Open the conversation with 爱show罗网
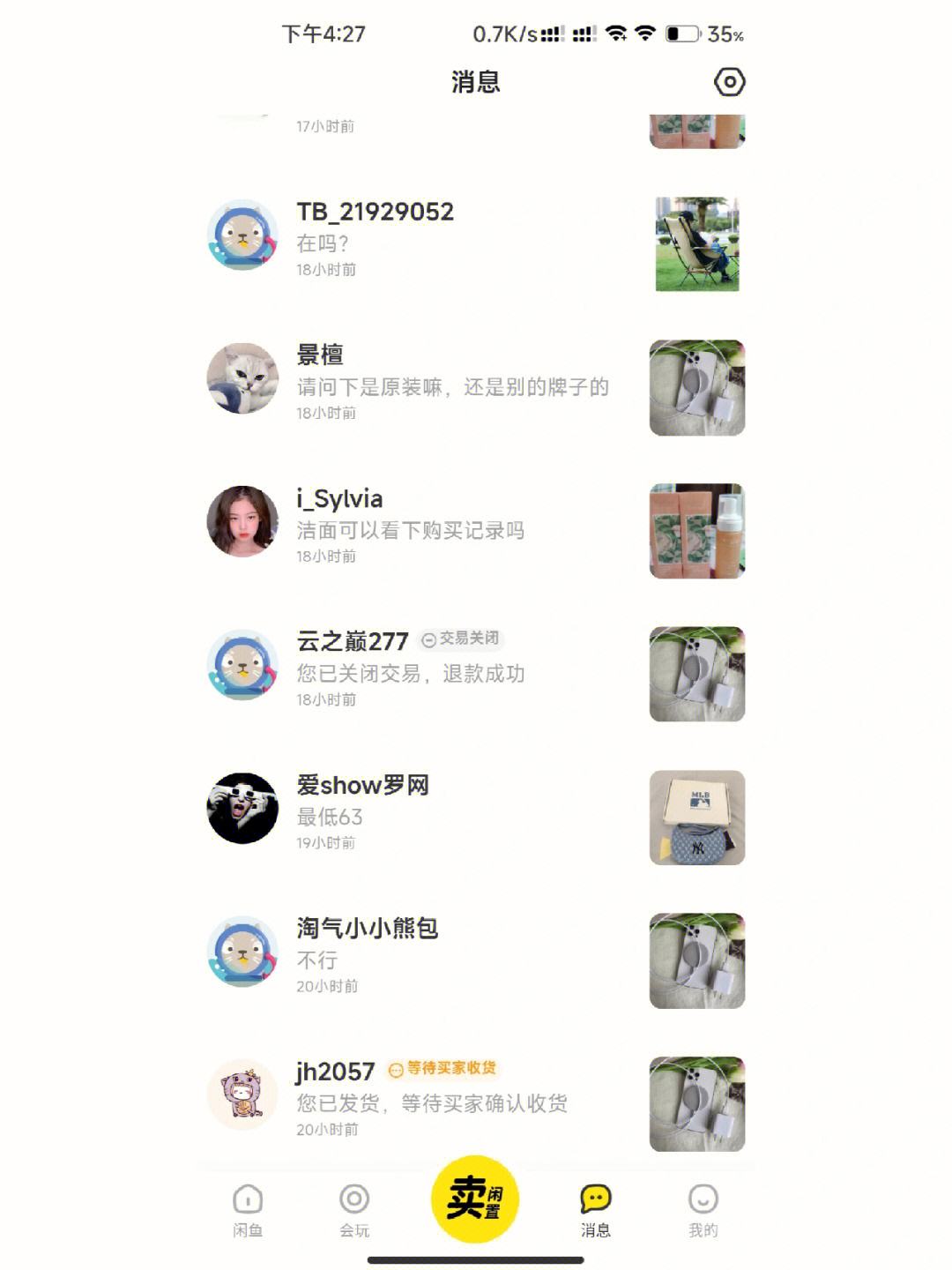 point(441,811)
